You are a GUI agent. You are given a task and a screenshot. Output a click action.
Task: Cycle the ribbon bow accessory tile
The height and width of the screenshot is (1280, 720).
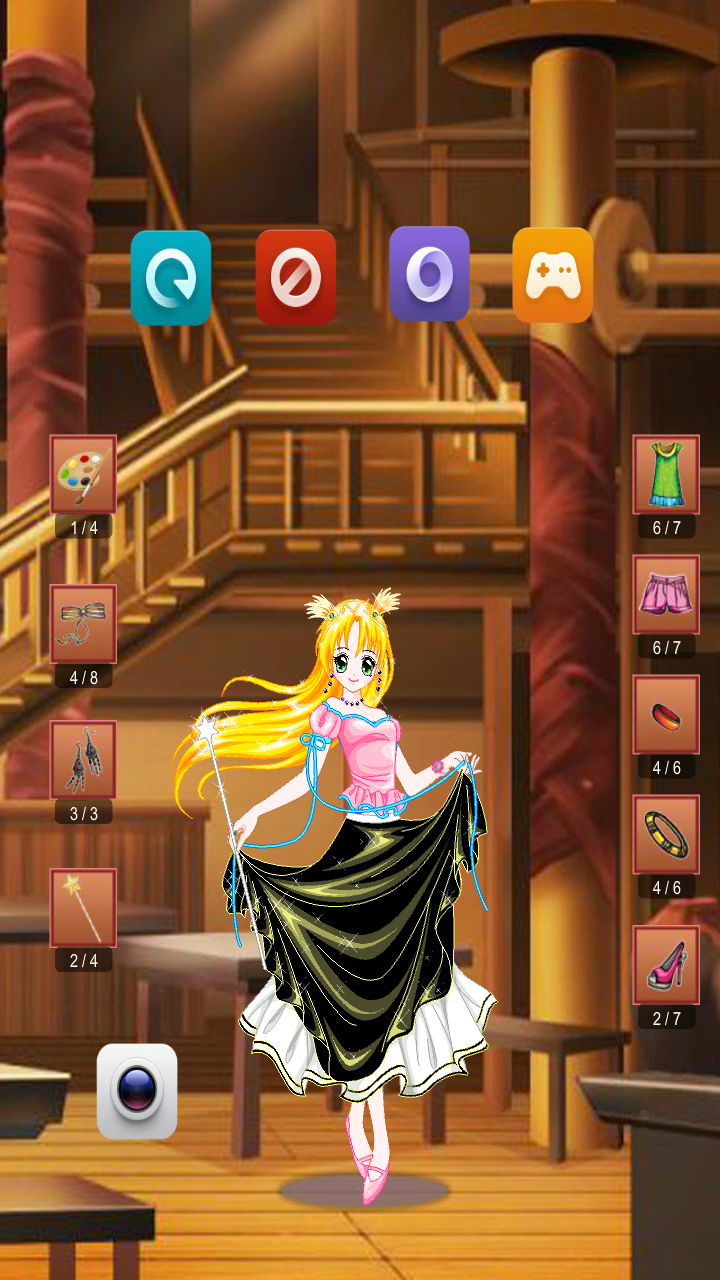click(x=83, y=624)
